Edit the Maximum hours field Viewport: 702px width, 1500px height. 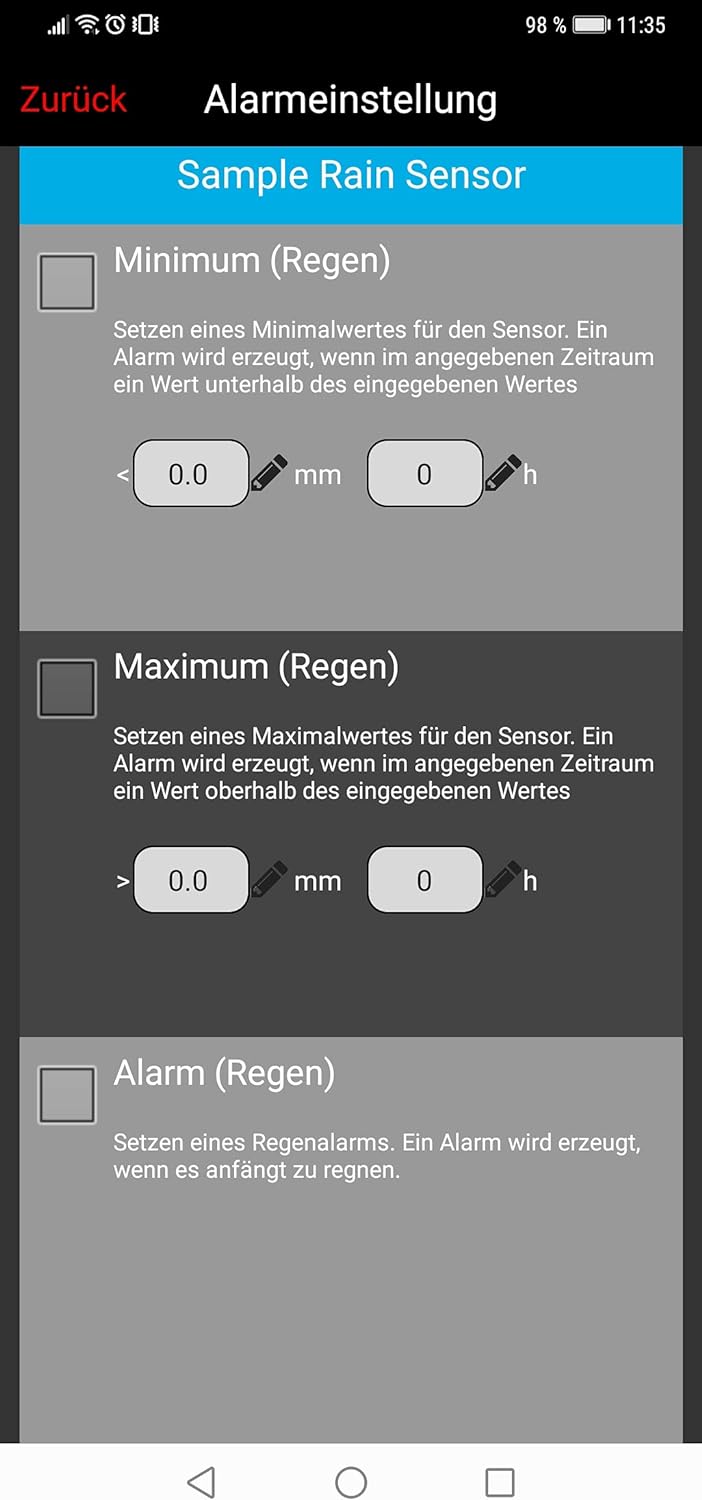[424, 880]
